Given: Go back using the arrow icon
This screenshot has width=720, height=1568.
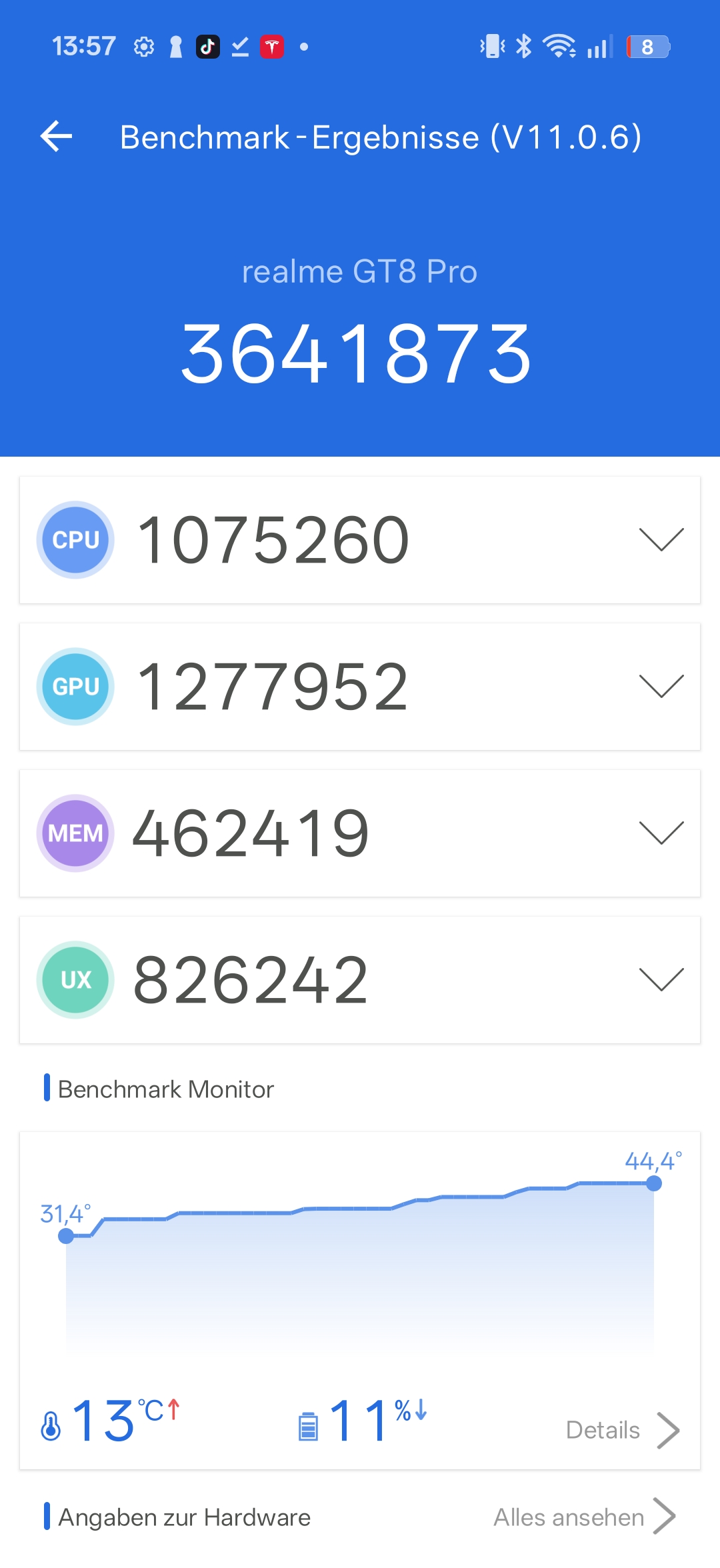Looking at the screenshot, I should point(57,137).
